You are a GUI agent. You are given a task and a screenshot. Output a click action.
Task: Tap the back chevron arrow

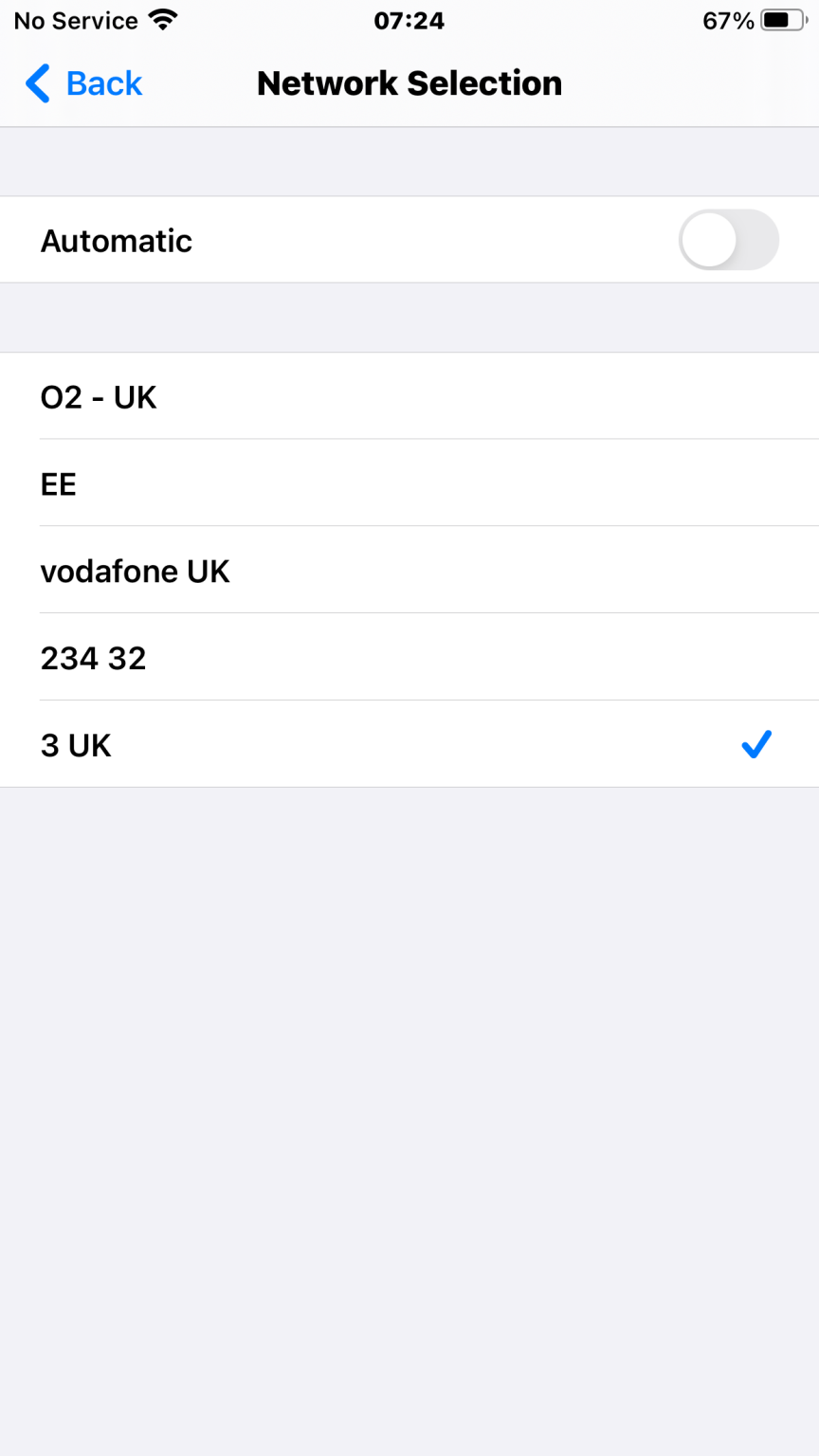tap(36, 83)
